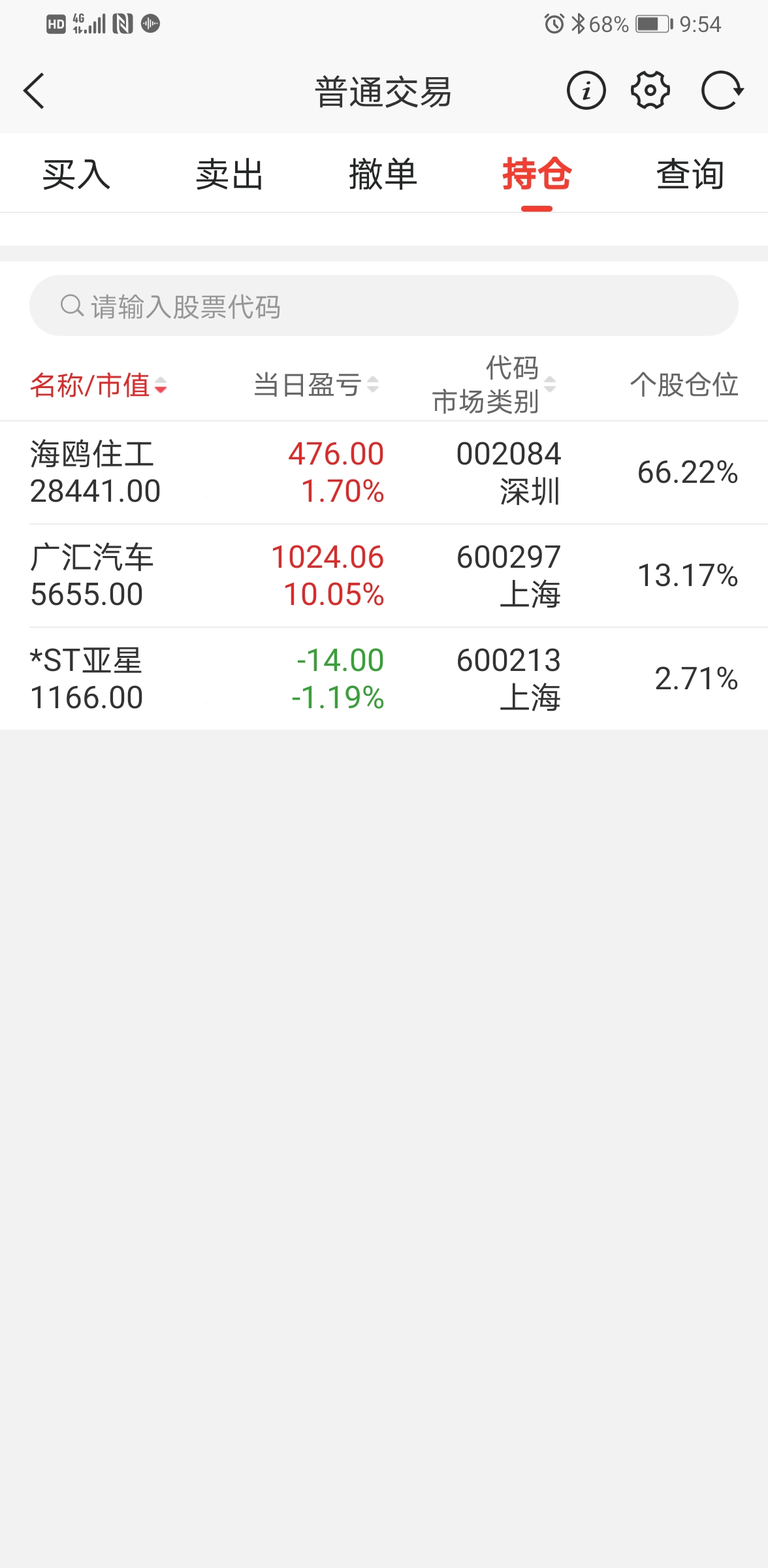
Task: Open the 海鸥住工 holding row
Action: click(x=384, y=472)
